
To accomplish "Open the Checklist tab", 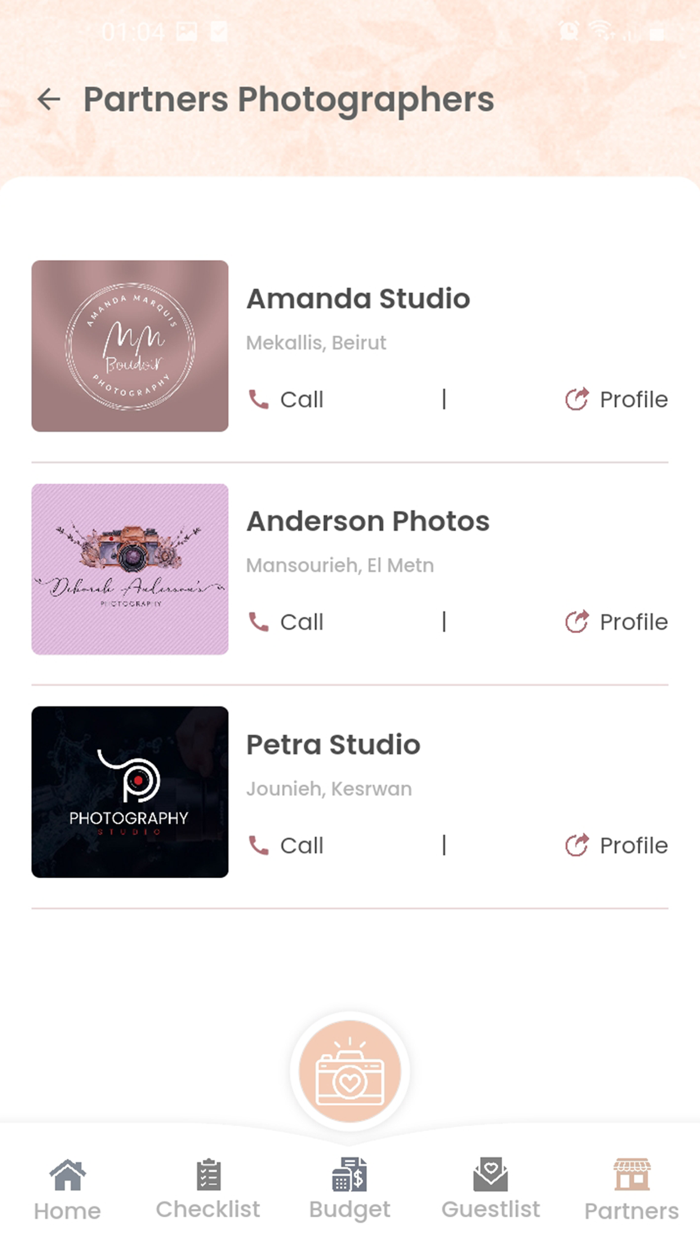I will pyautogui.click(x=208, y=1190).
